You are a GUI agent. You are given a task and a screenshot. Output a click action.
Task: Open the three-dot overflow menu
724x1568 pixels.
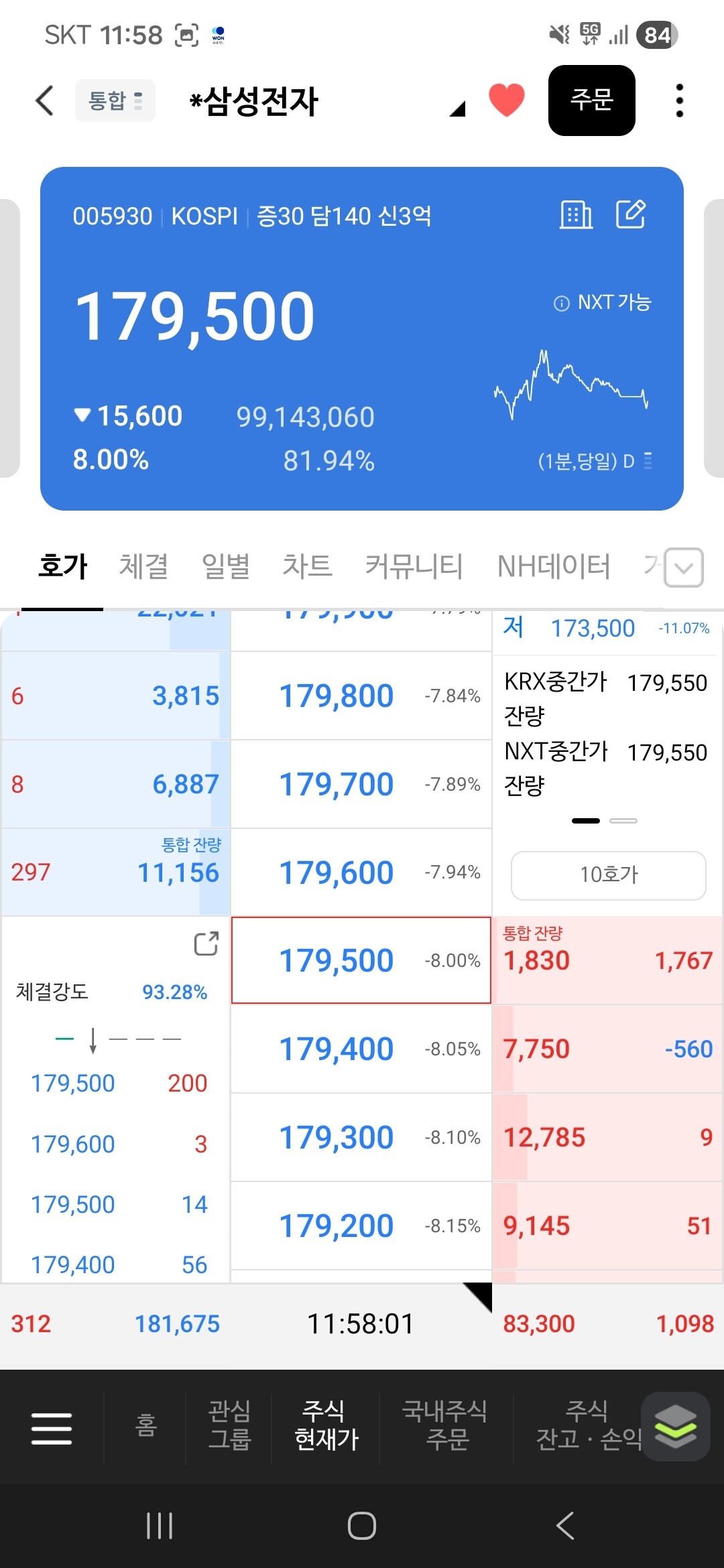tap(680, 101)
